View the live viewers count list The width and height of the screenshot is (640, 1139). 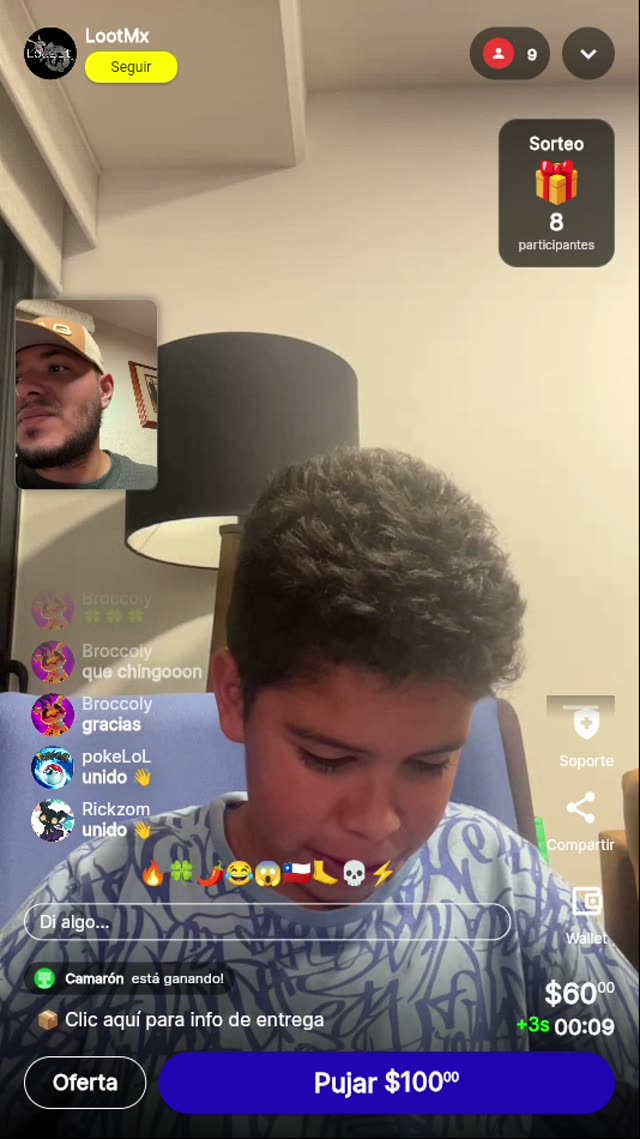(x=509, y=54)
